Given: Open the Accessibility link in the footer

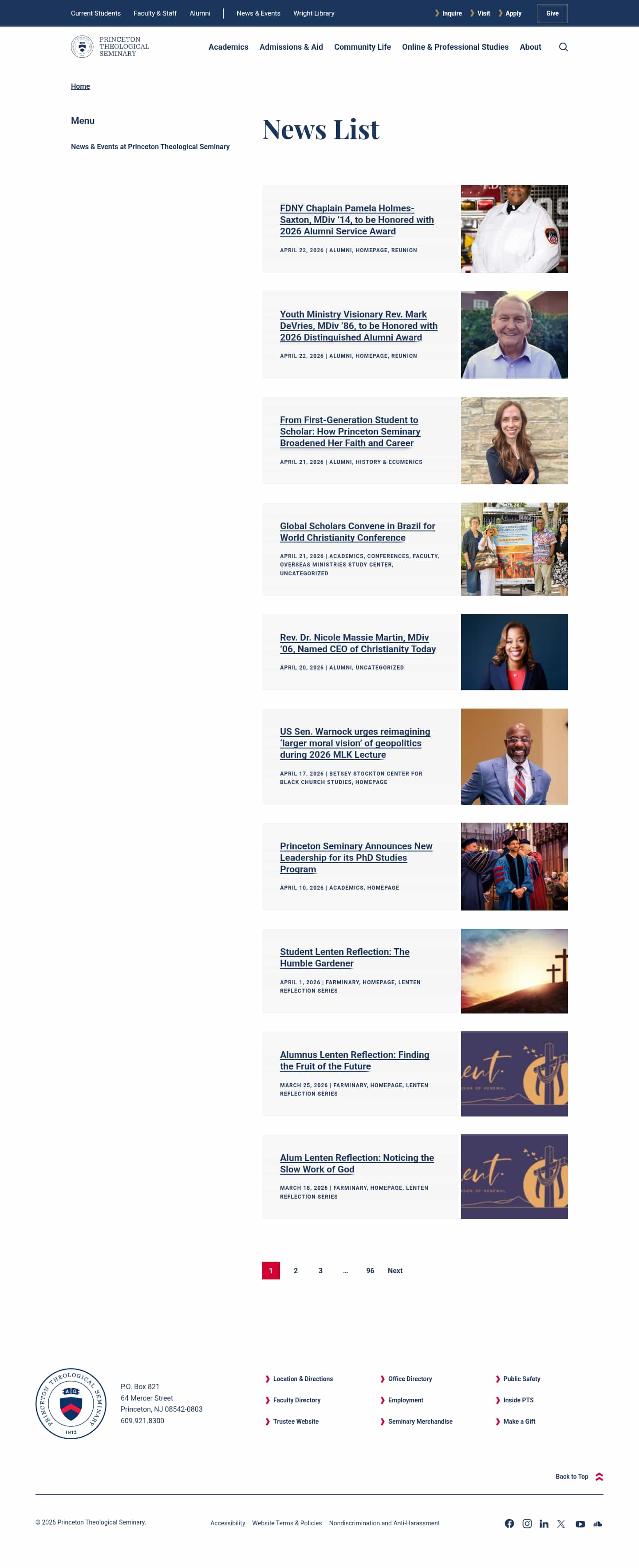Looking at the screenshot, I should (x=228, y=1523).
